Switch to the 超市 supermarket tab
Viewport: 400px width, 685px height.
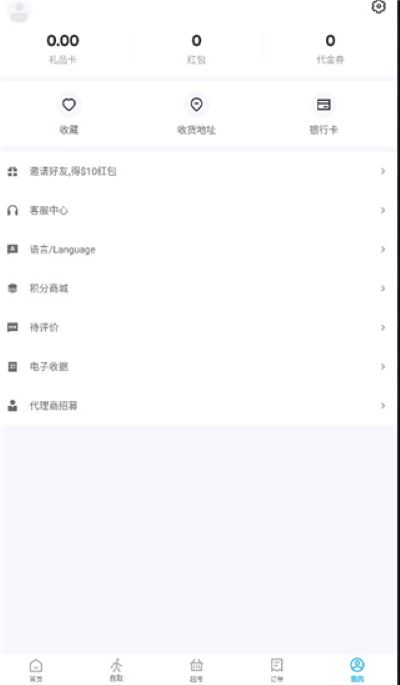coord(197,671)
